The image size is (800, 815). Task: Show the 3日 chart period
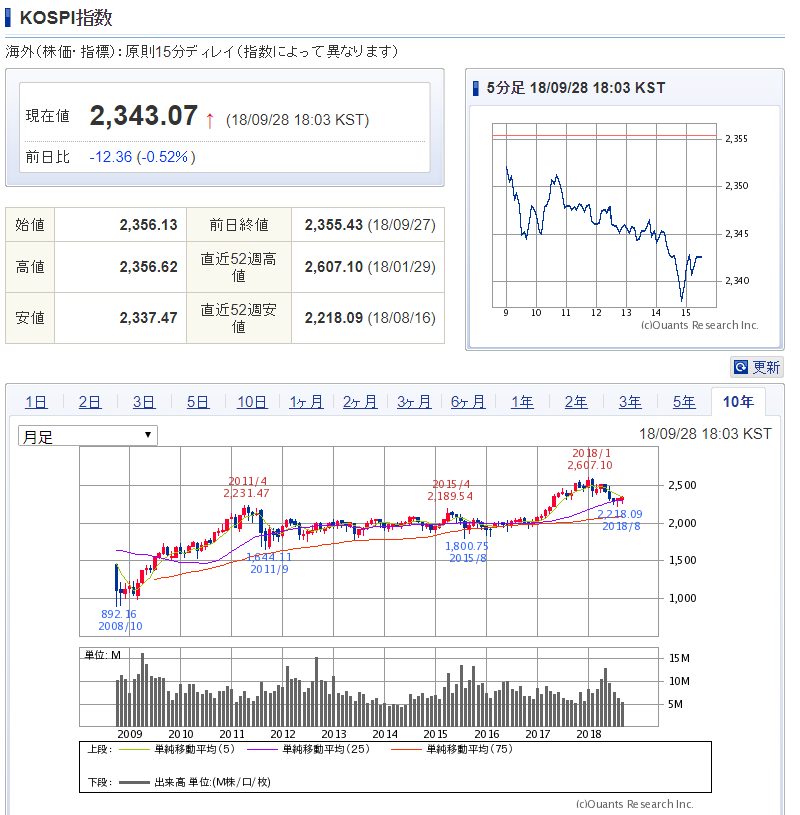144,402
